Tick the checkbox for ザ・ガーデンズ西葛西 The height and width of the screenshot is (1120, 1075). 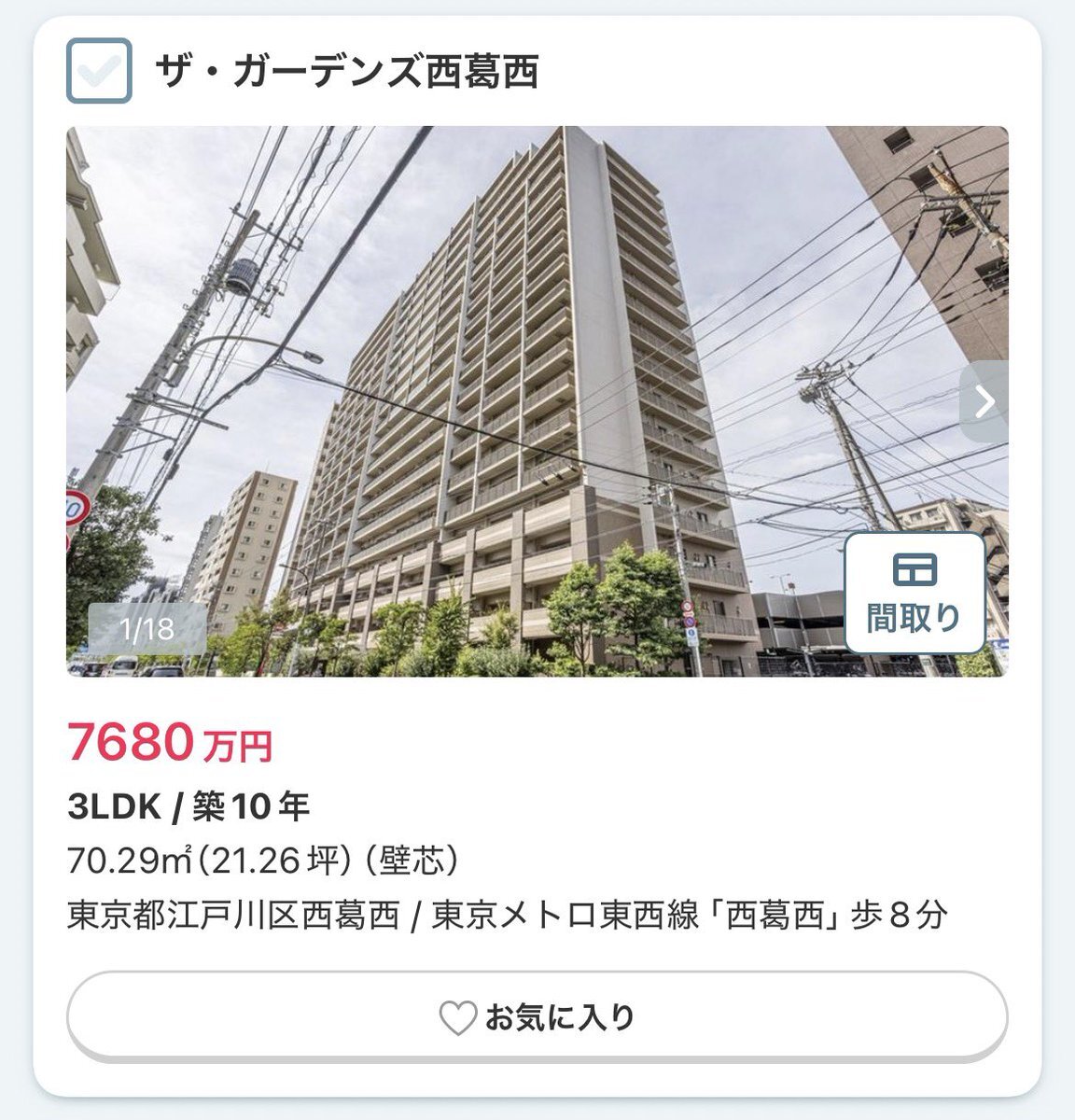99,71
